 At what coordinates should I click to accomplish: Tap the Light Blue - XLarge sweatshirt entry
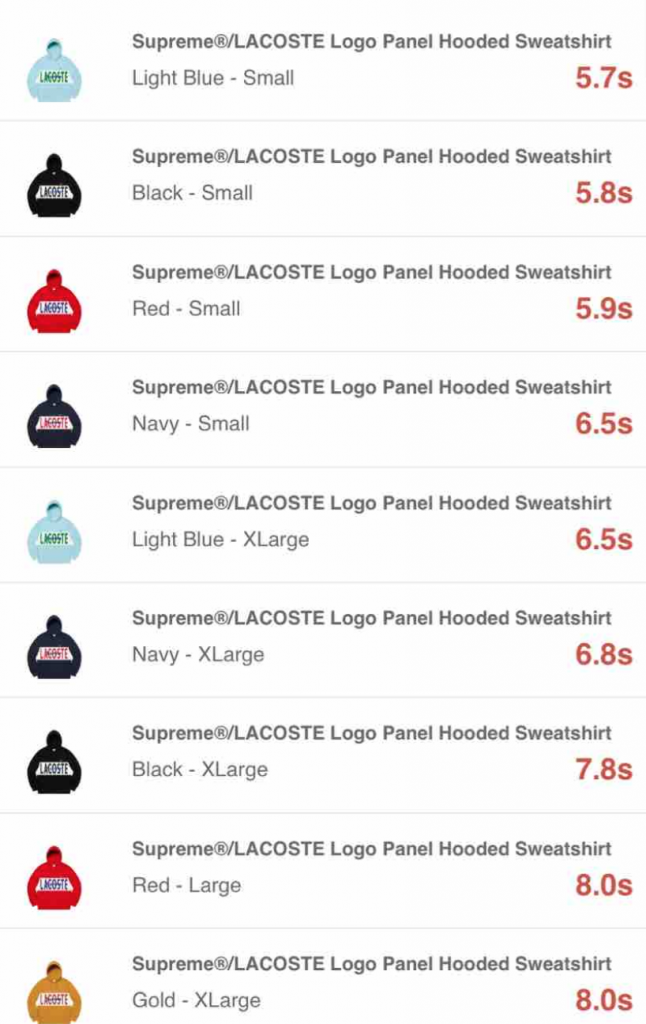323,523
